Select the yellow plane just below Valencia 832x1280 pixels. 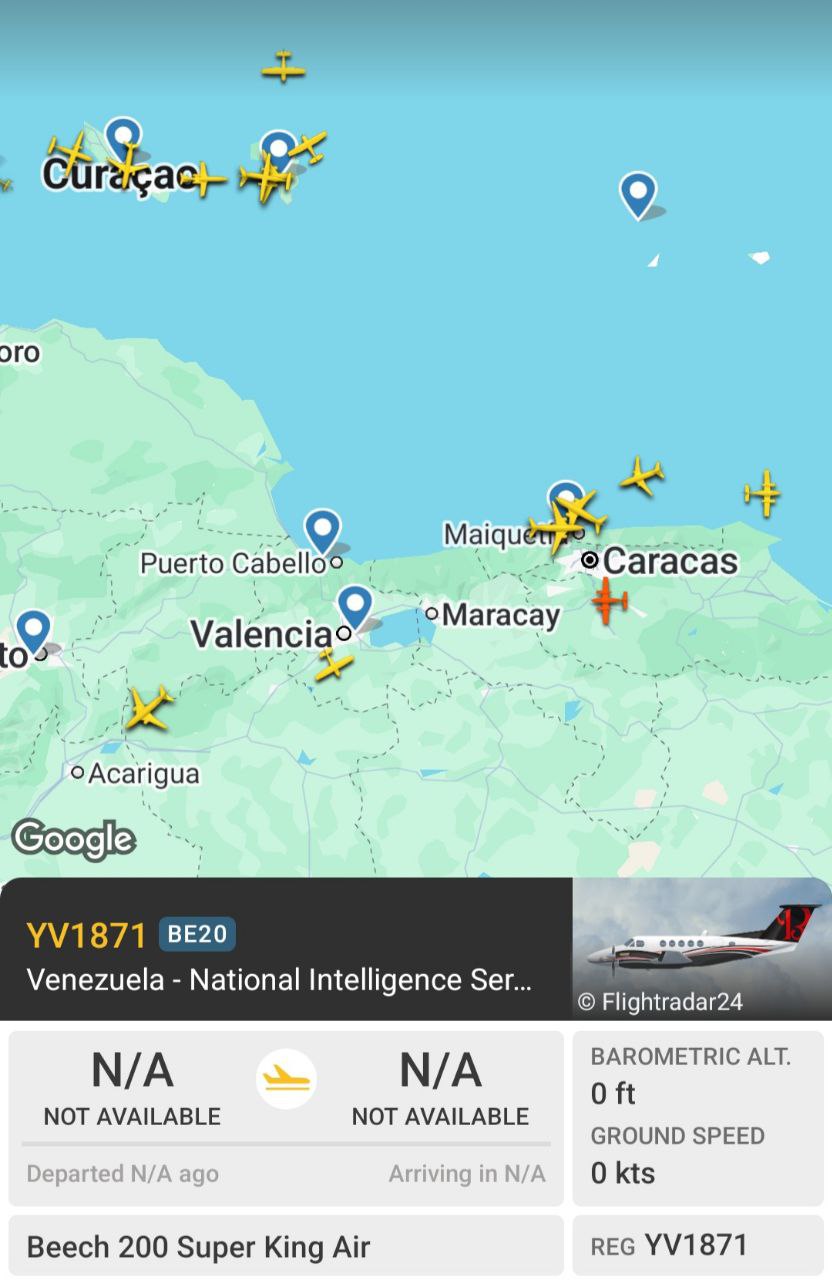point(334,664)
